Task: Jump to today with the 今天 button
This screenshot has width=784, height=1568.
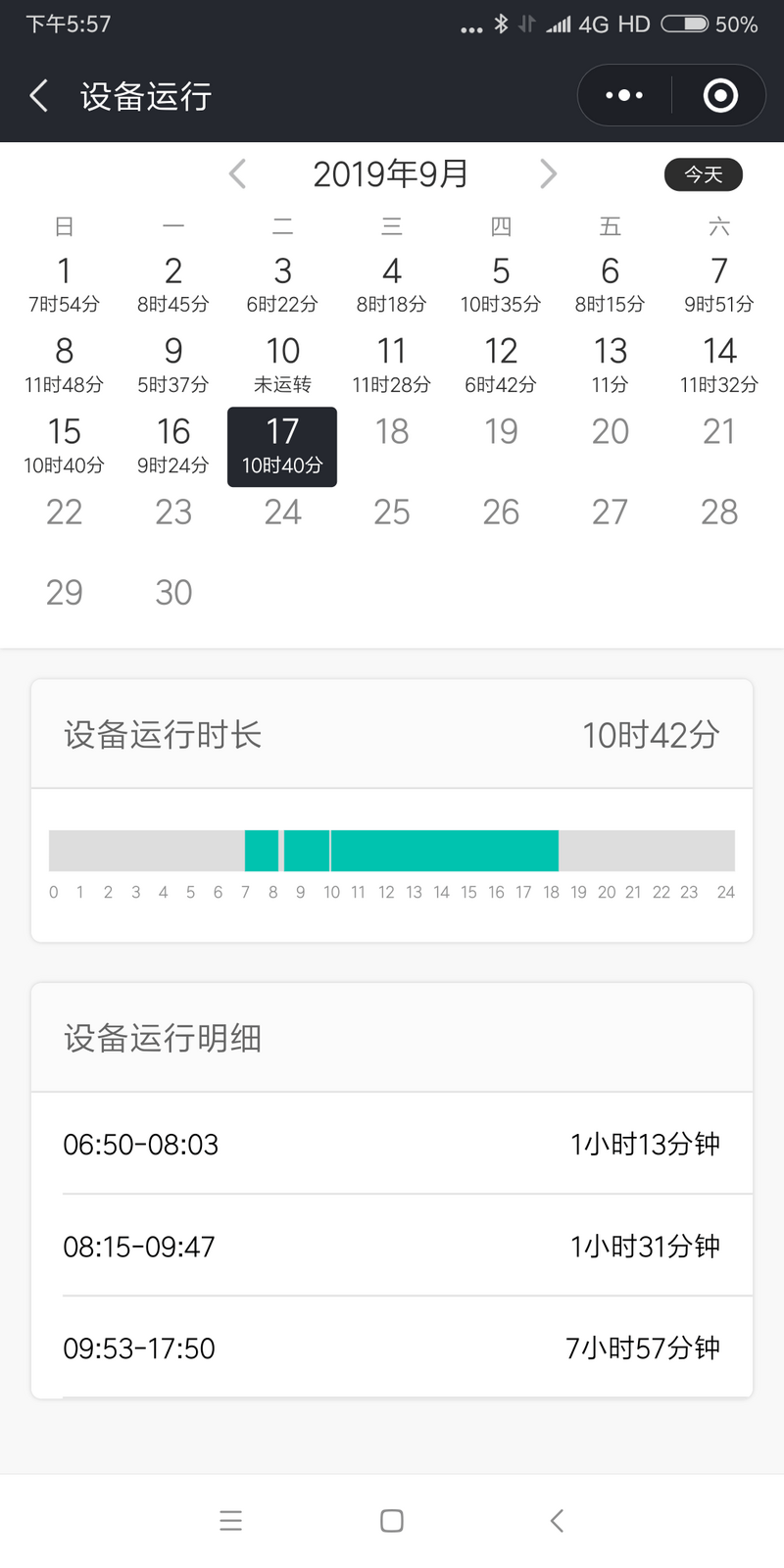Action: [x=704, y=174]
